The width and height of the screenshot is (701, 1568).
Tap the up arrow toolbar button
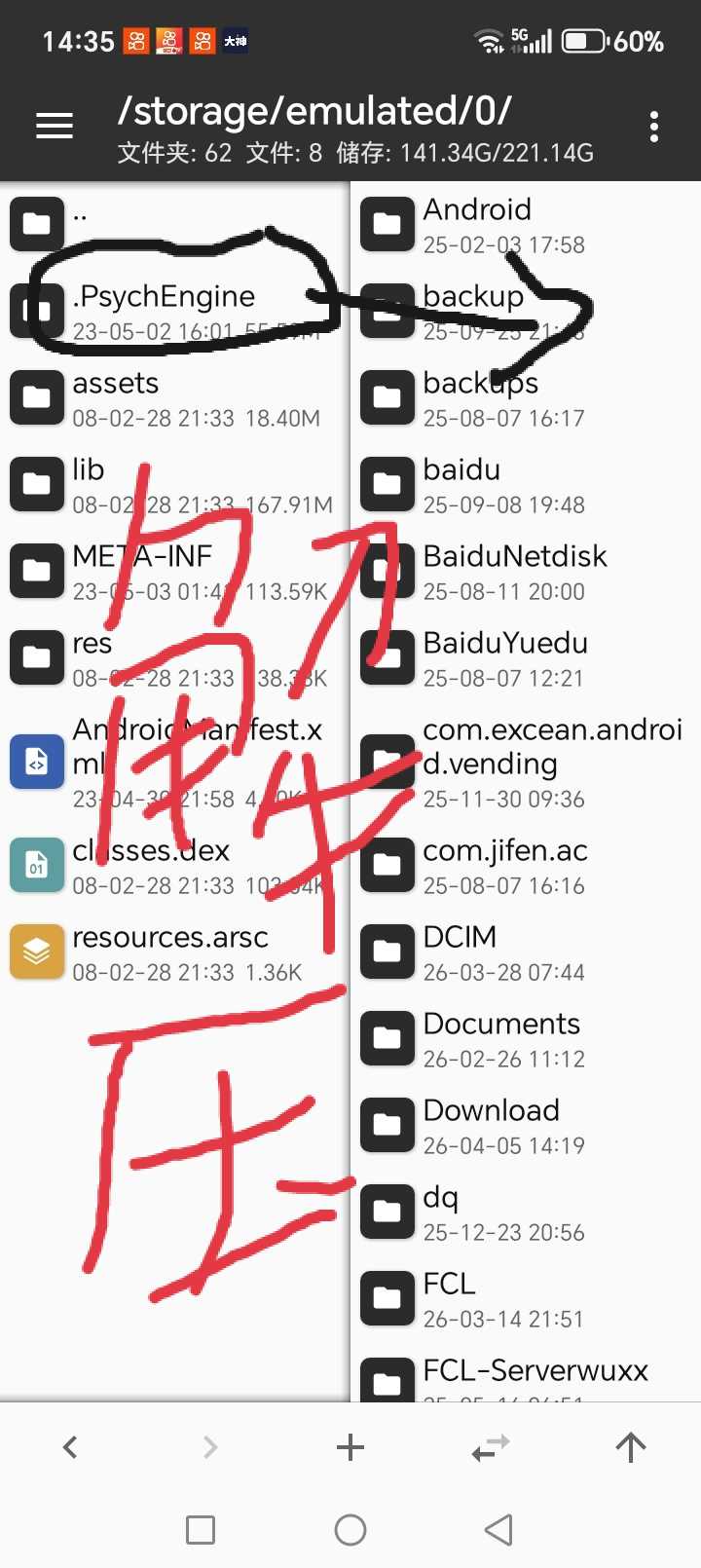click(x=631, y=1447)
